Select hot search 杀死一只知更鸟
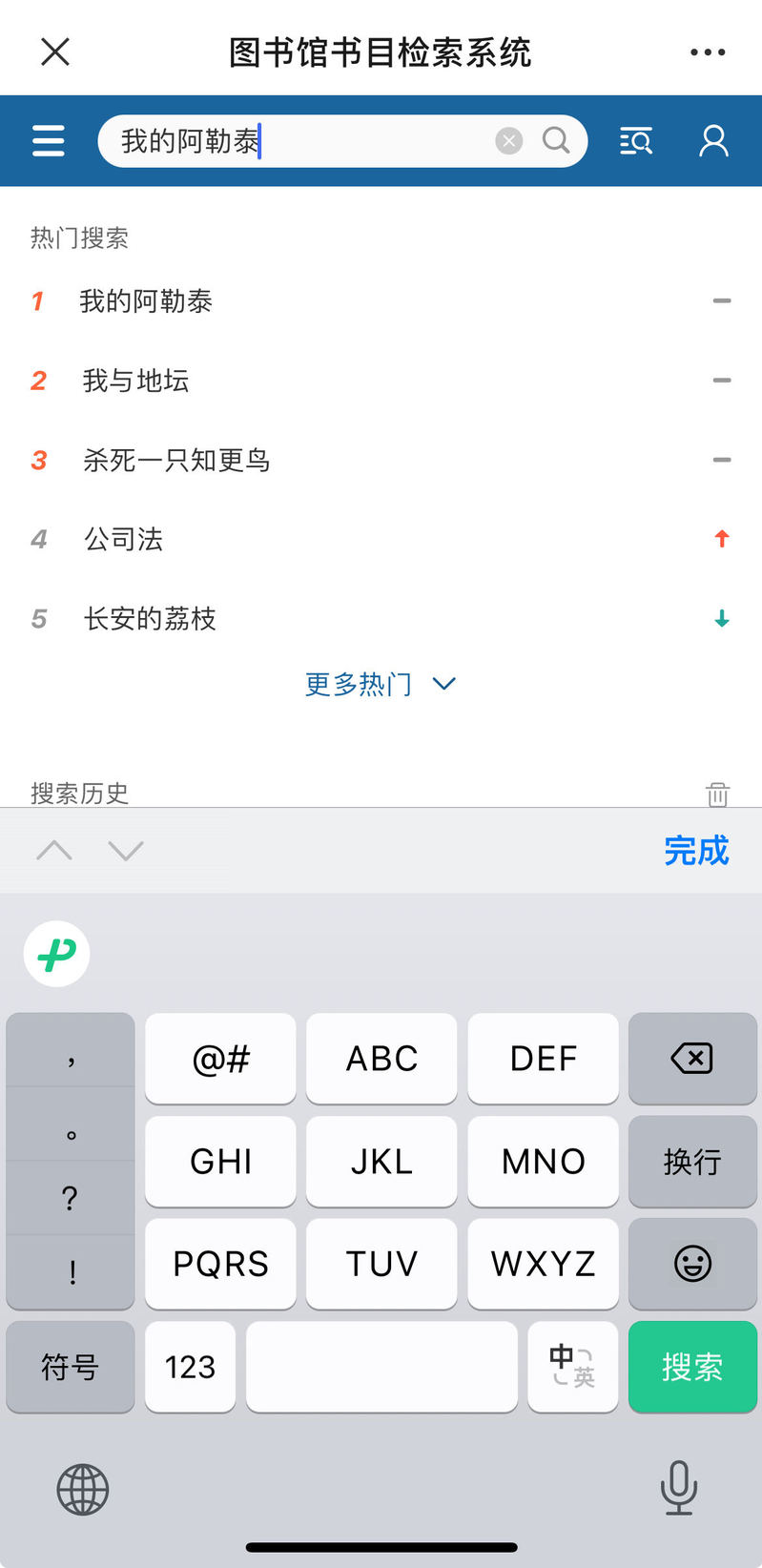Screen dimensions: 762x1568 point(176,460)
